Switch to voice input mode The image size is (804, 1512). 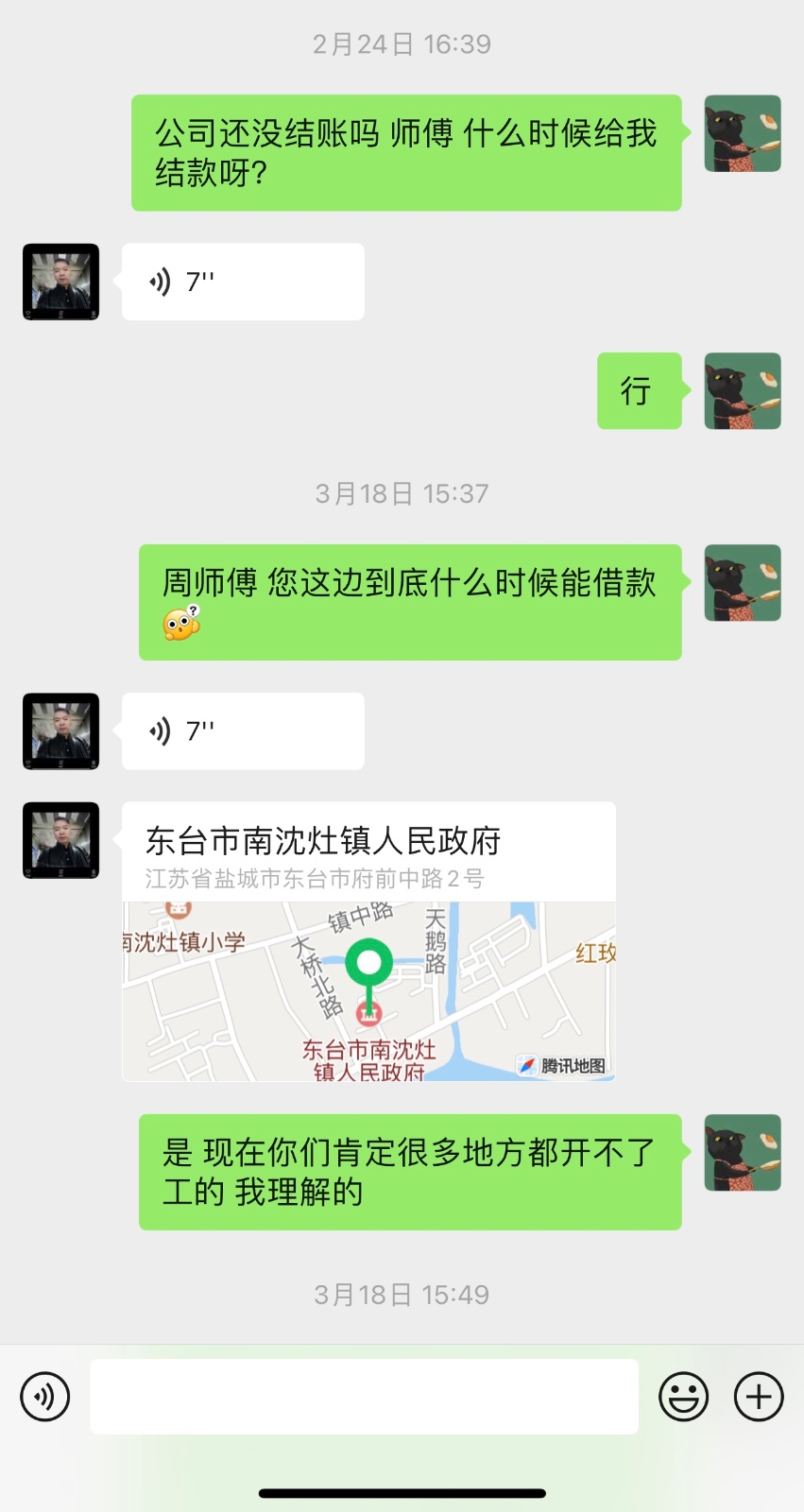click(x=45, y=1397)
